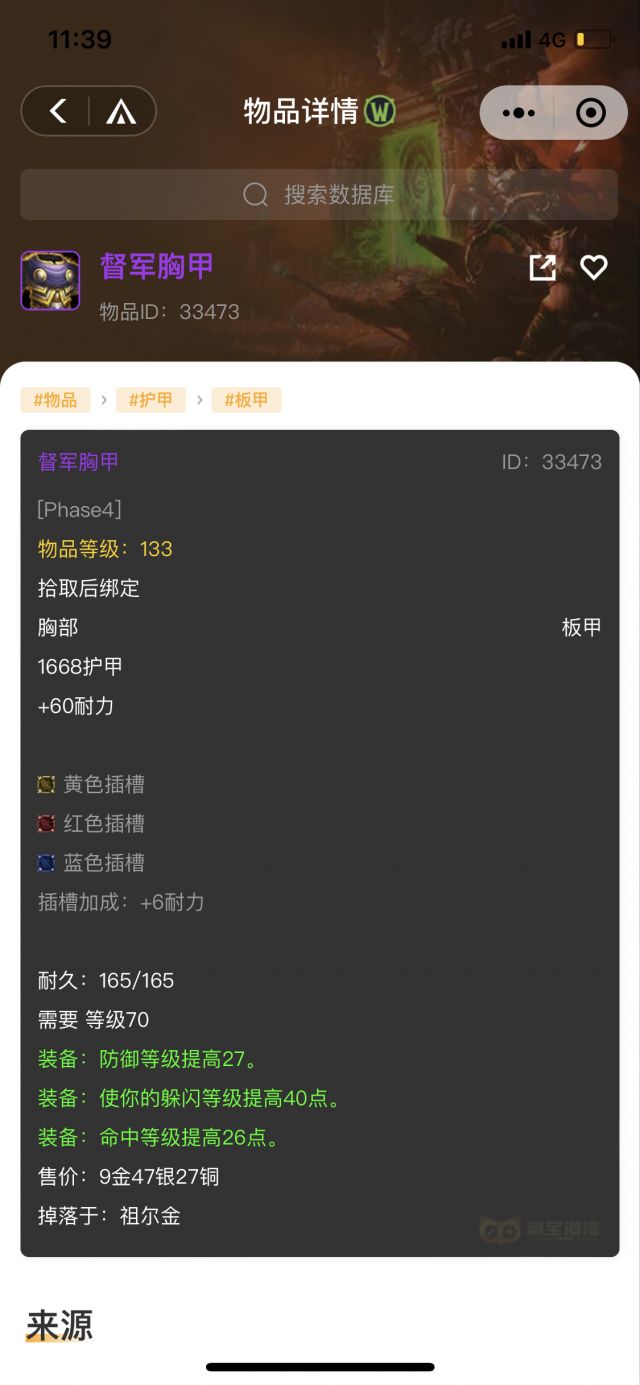The width and height of the screenshot is (640, 1385).
Task: Open the #护甲 breadcrumb tag
Action: [x=151, y=400]
